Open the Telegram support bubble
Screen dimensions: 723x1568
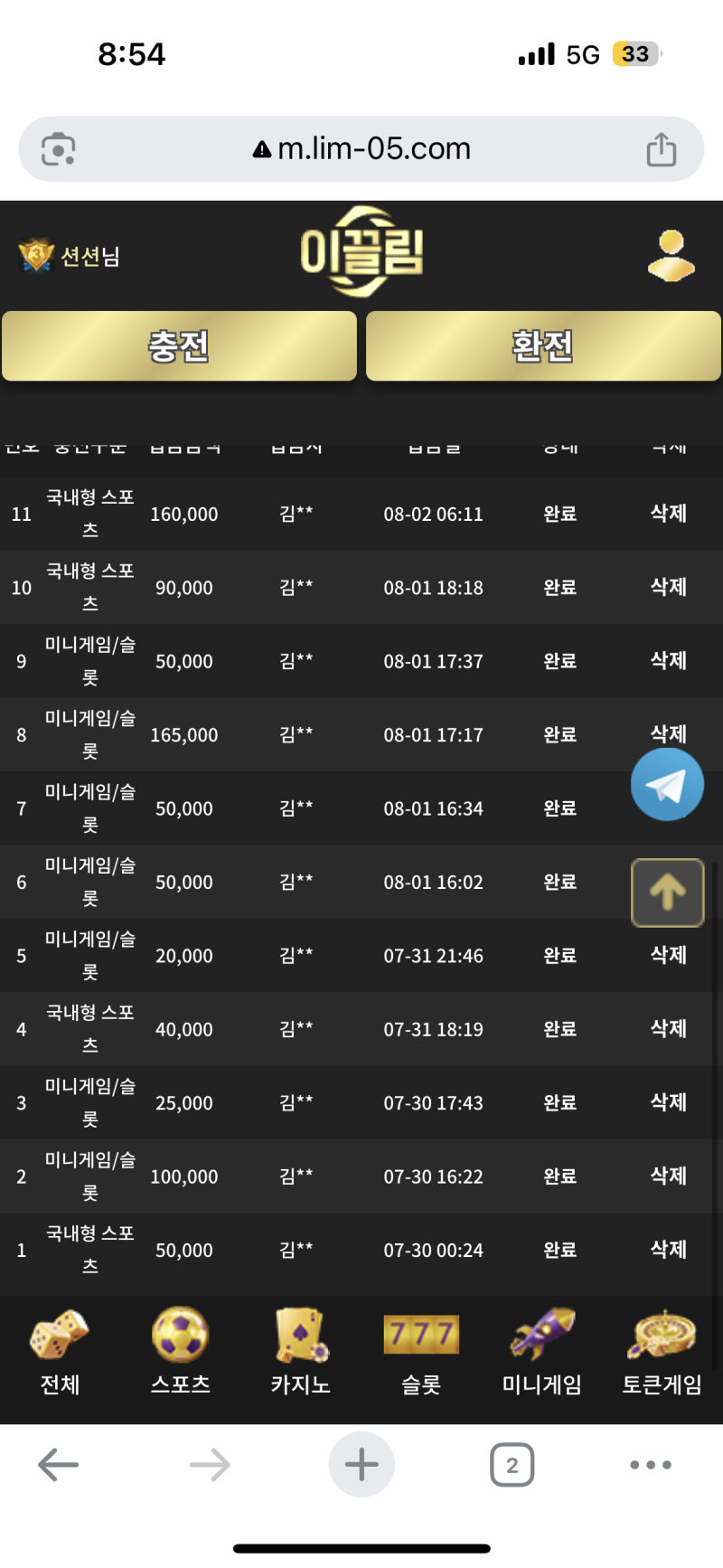click(667, 785)
